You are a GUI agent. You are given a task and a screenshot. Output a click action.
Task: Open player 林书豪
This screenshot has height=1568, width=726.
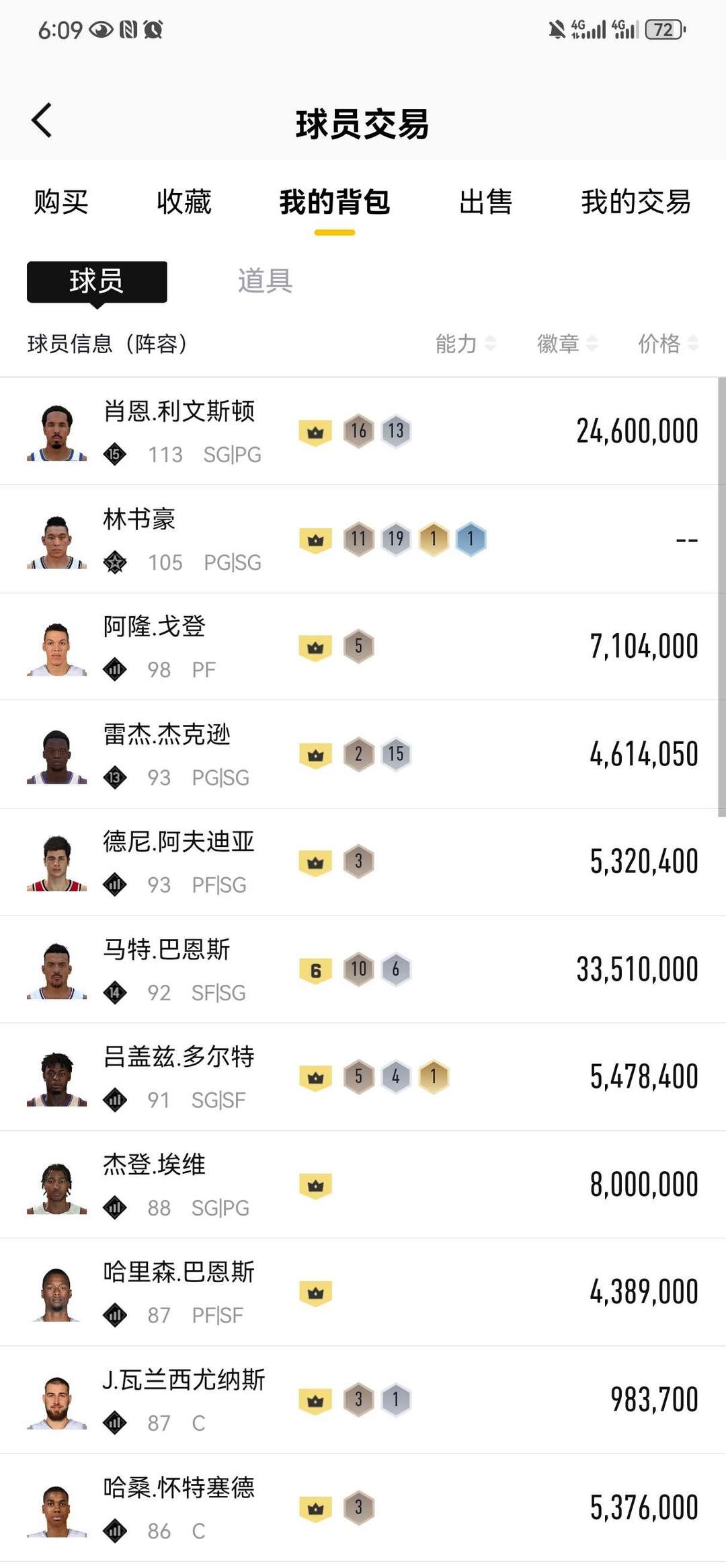pyautogui.click(x=139, y=519)
